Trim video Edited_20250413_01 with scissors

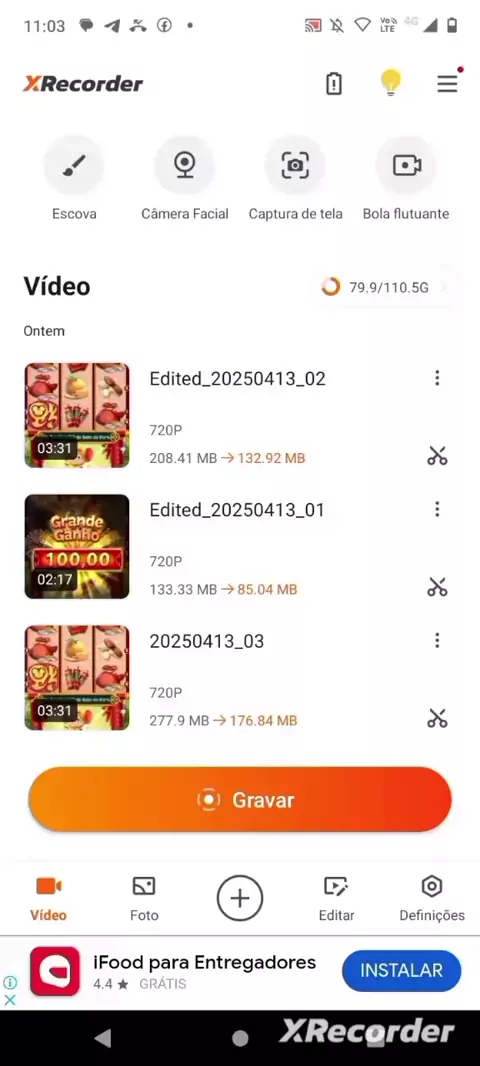437,587
